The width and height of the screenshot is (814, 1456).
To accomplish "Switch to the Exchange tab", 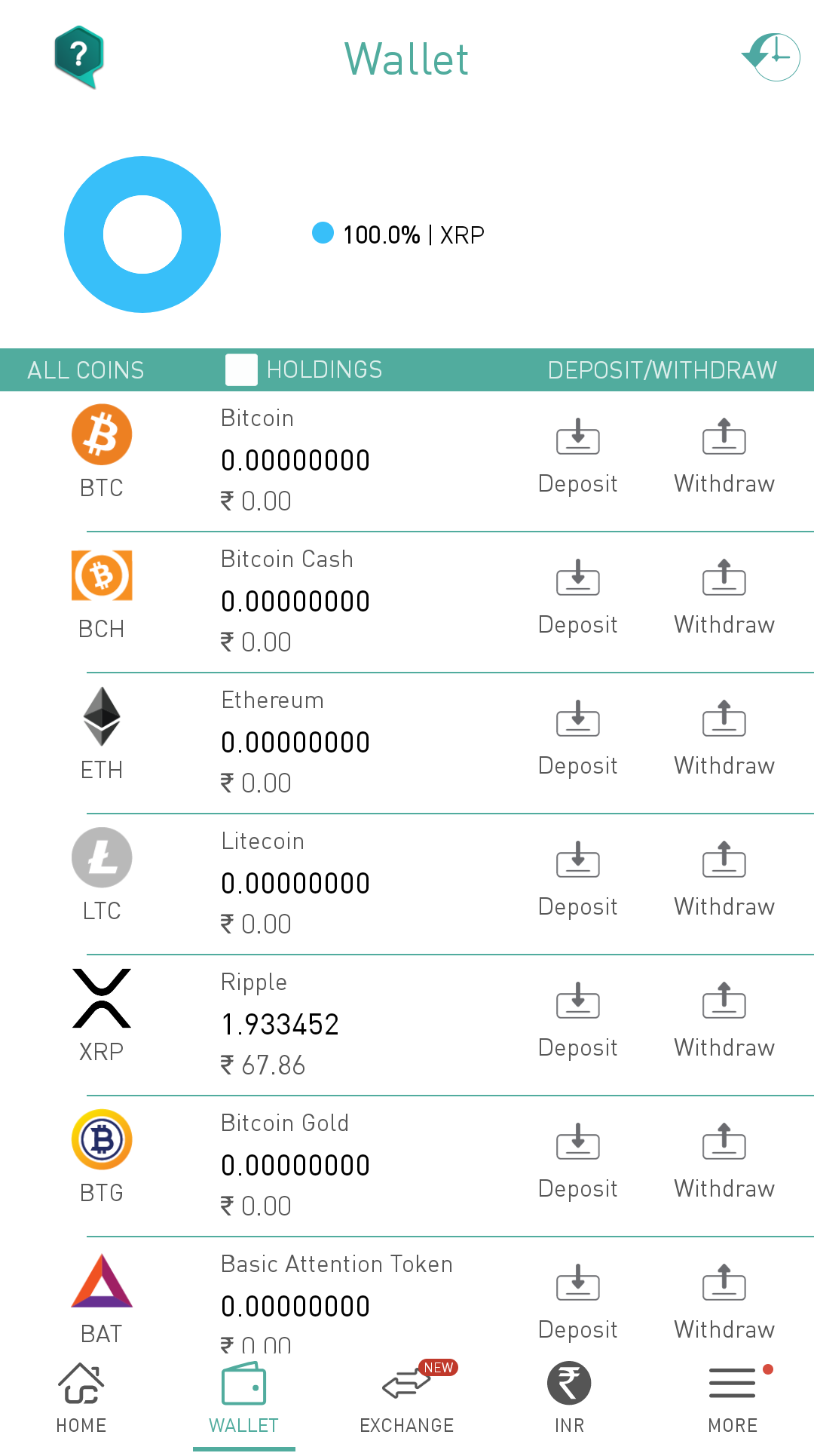I will 407,1399.
